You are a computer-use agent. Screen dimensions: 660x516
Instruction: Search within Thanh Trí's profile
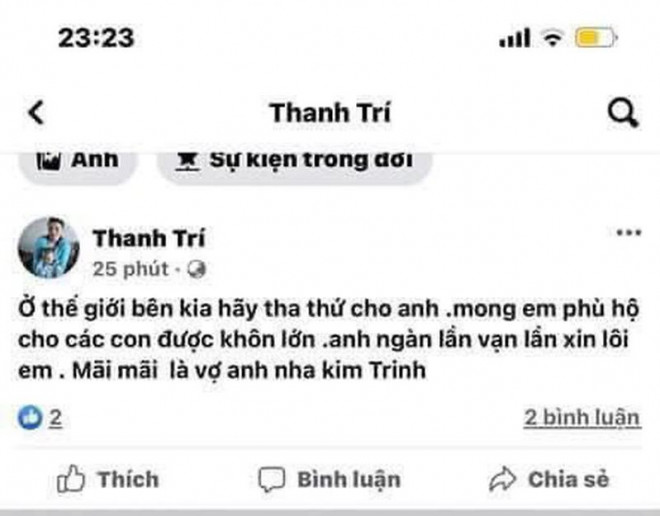pos(622,113)
